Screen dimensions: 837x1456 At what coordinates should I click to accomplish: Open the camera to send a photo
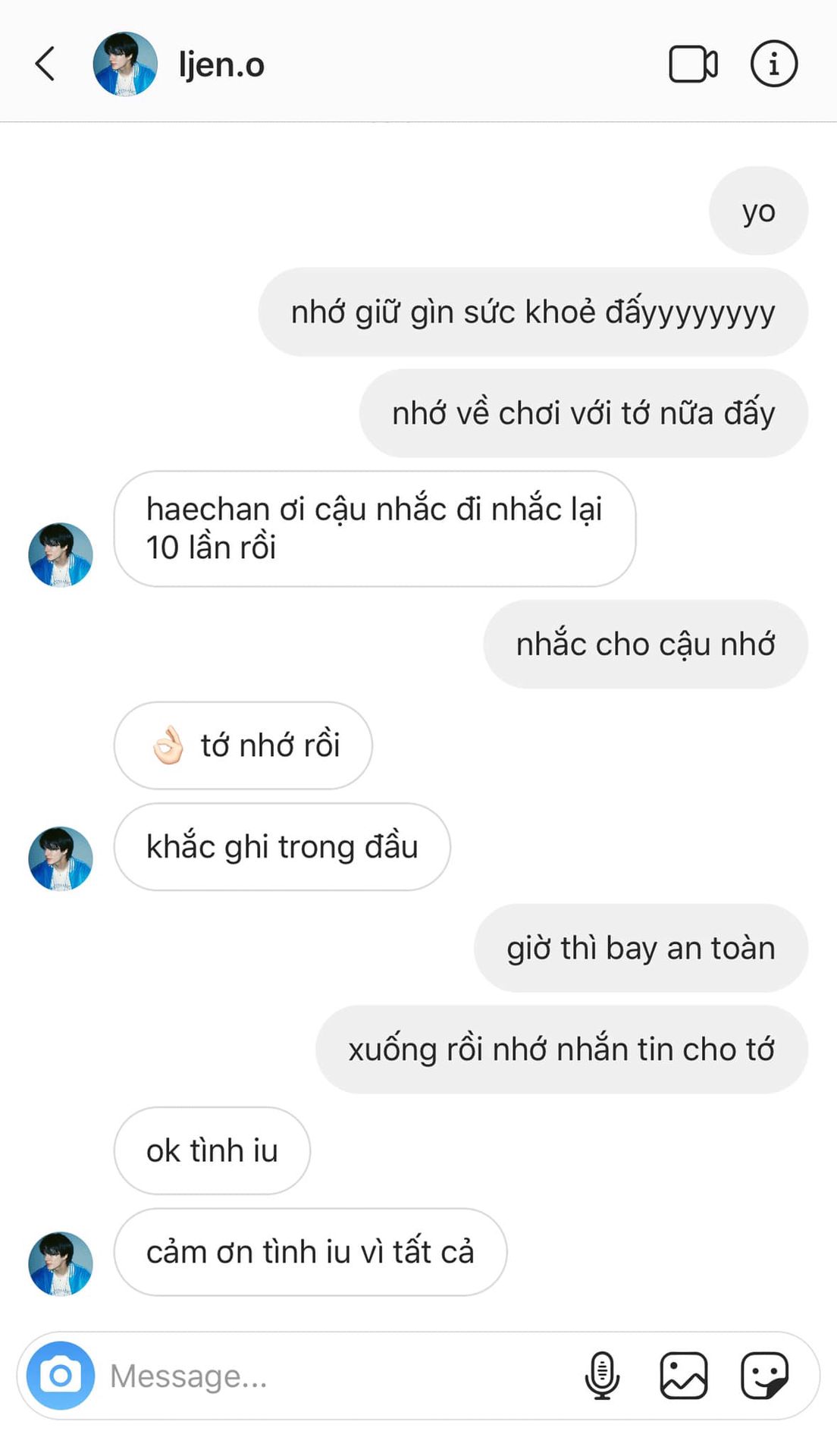click(61, 1375)
